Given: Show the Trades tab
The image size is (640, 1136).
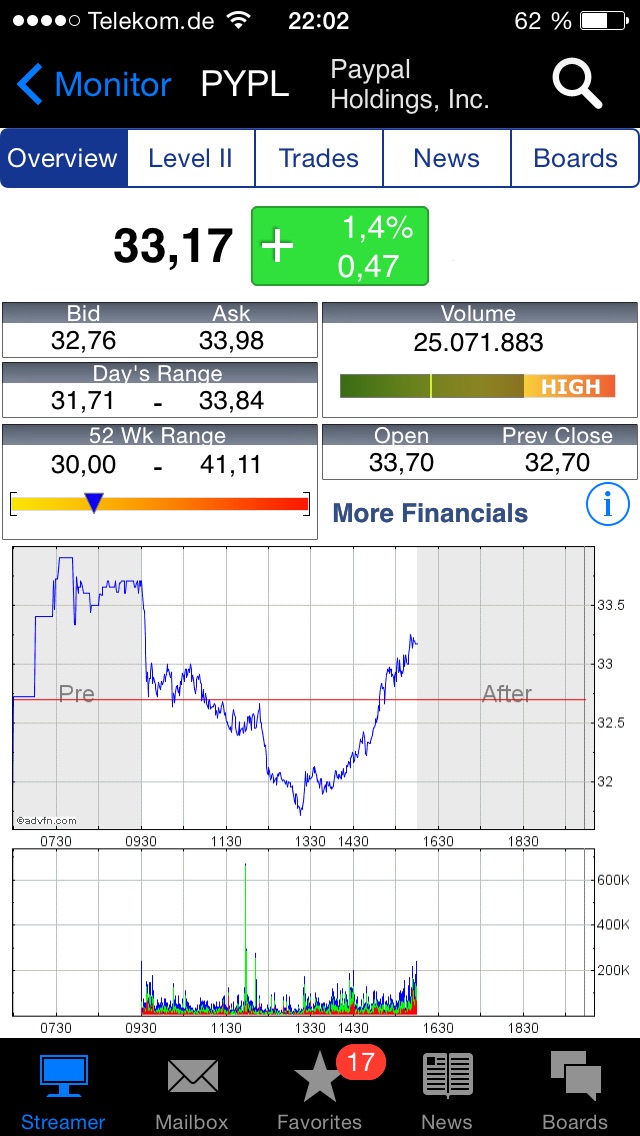Looking at the screenshot, I should (319, 158).
